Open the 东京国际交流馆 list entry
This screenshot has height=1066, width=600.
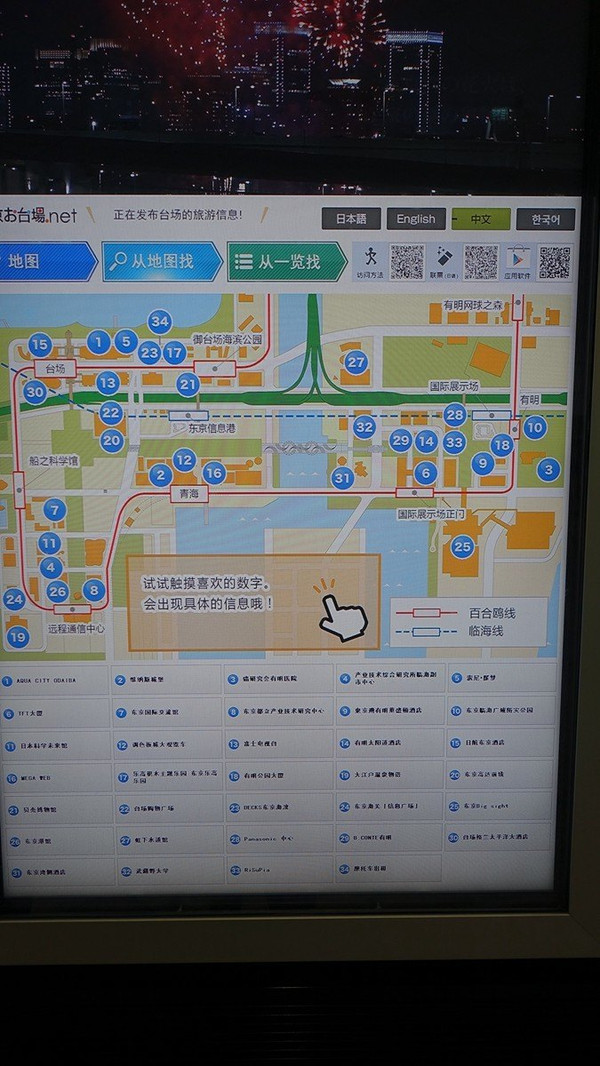click(167, 712)
